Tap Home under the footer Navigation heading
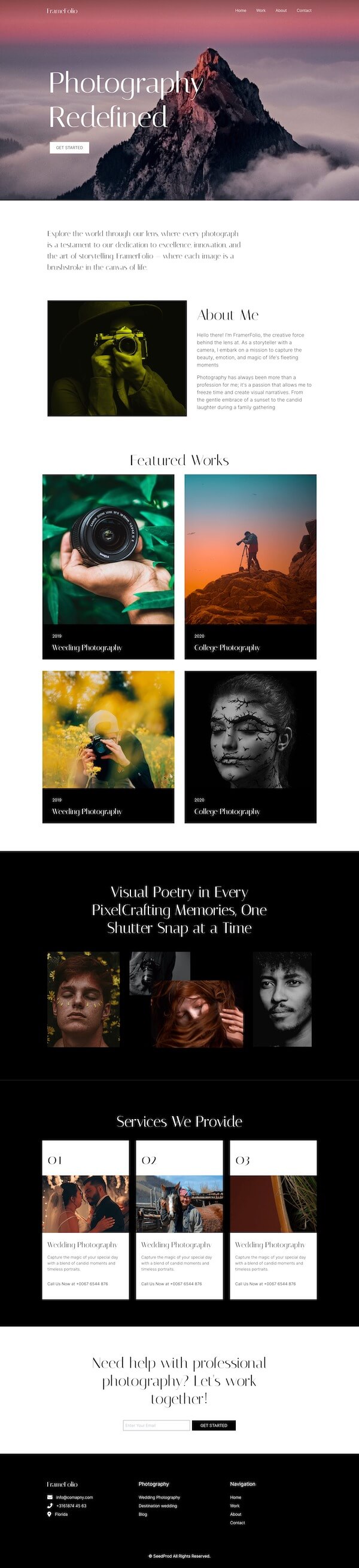359x1568 pixels. click(236, 1497)
